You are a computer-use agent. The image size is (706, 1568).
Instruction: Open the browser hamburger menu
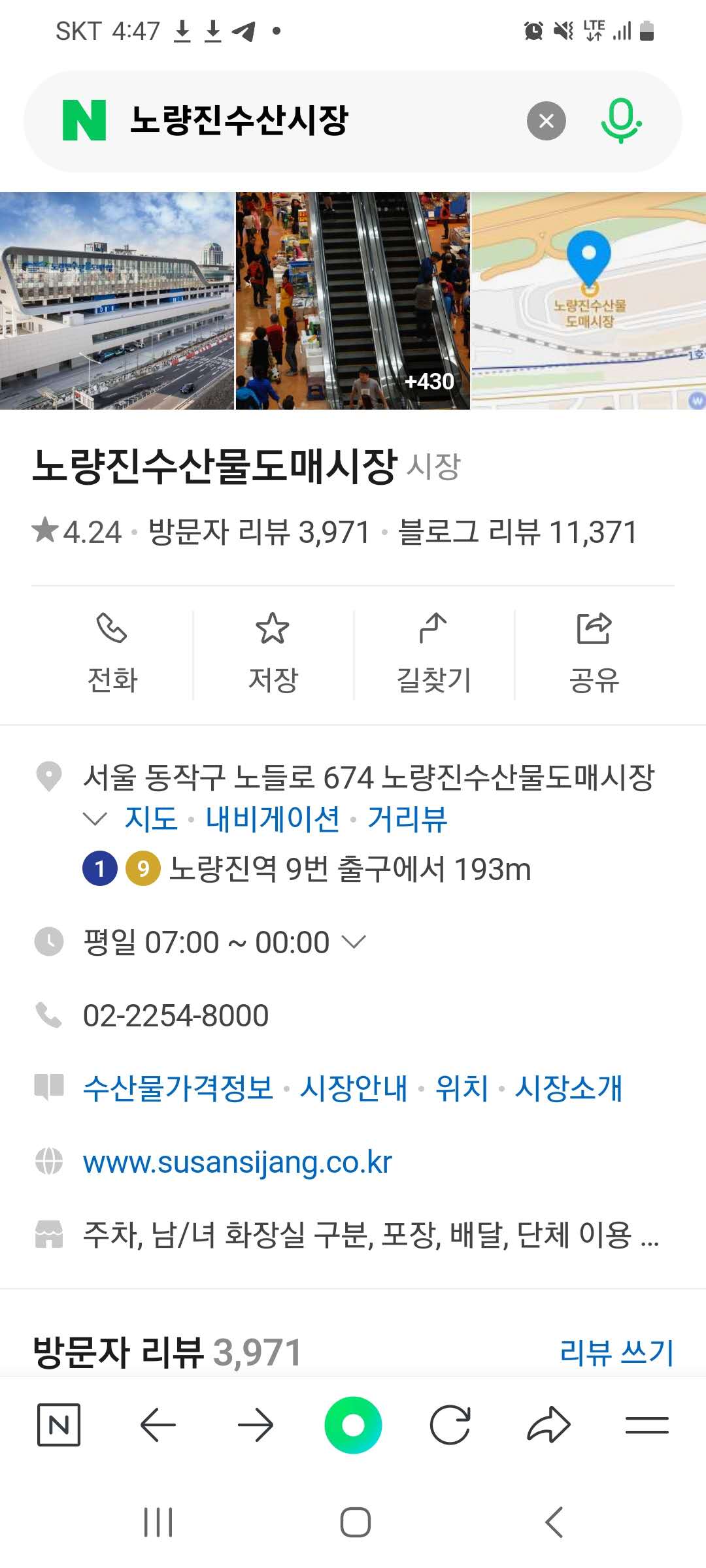click(647, 1425)
